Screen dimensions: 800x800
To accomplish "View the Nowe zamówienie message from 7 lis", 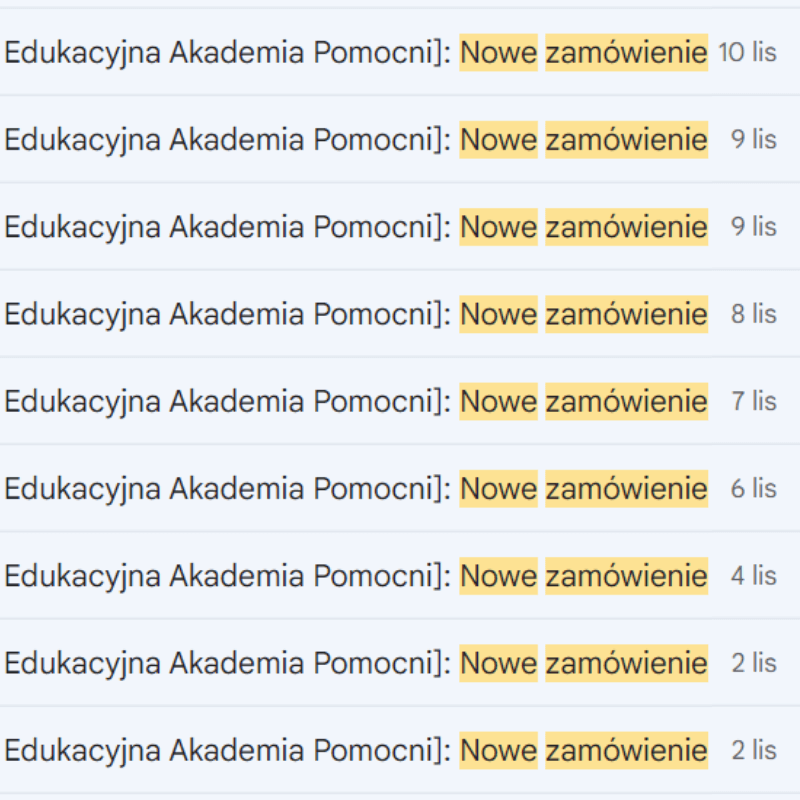I will point(400,401).
